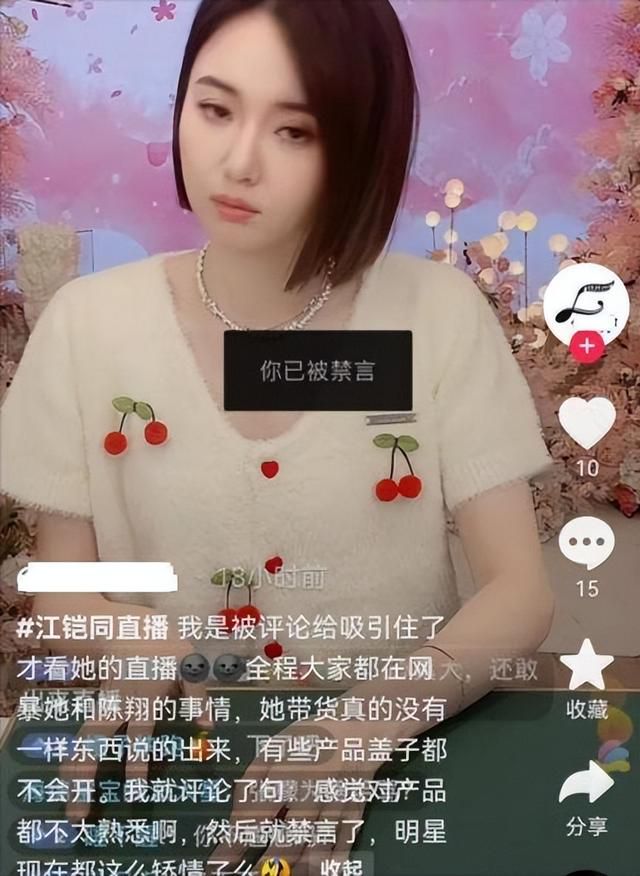Open the comments bubble
640x876 pixels.
pyautogui.click(x=586, y=543)
